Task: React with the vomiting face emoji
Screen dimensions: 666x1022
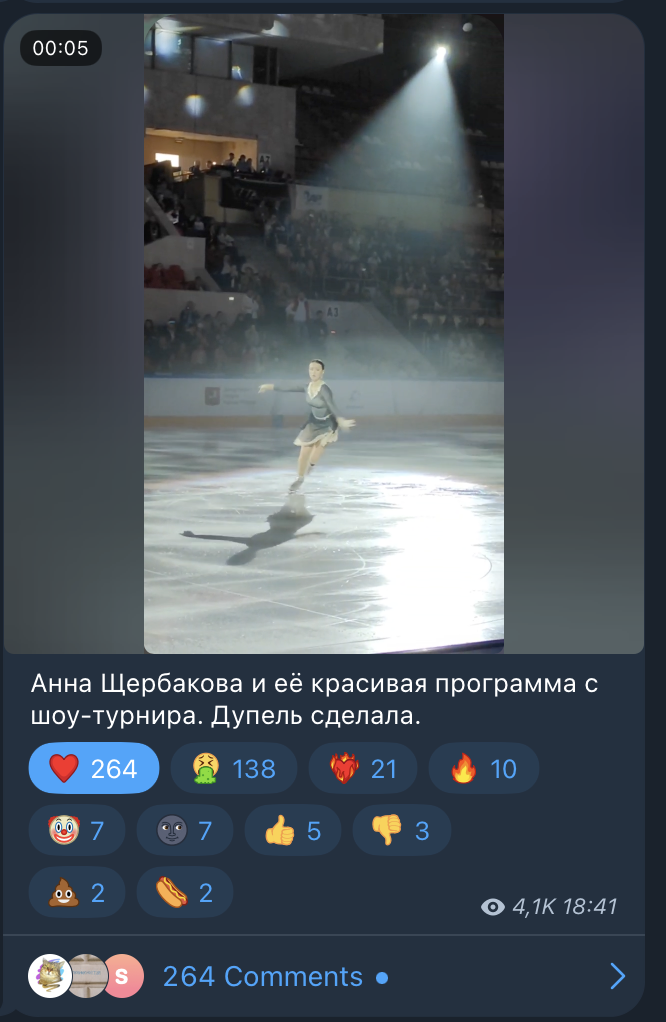Action: tap(234, 768)
